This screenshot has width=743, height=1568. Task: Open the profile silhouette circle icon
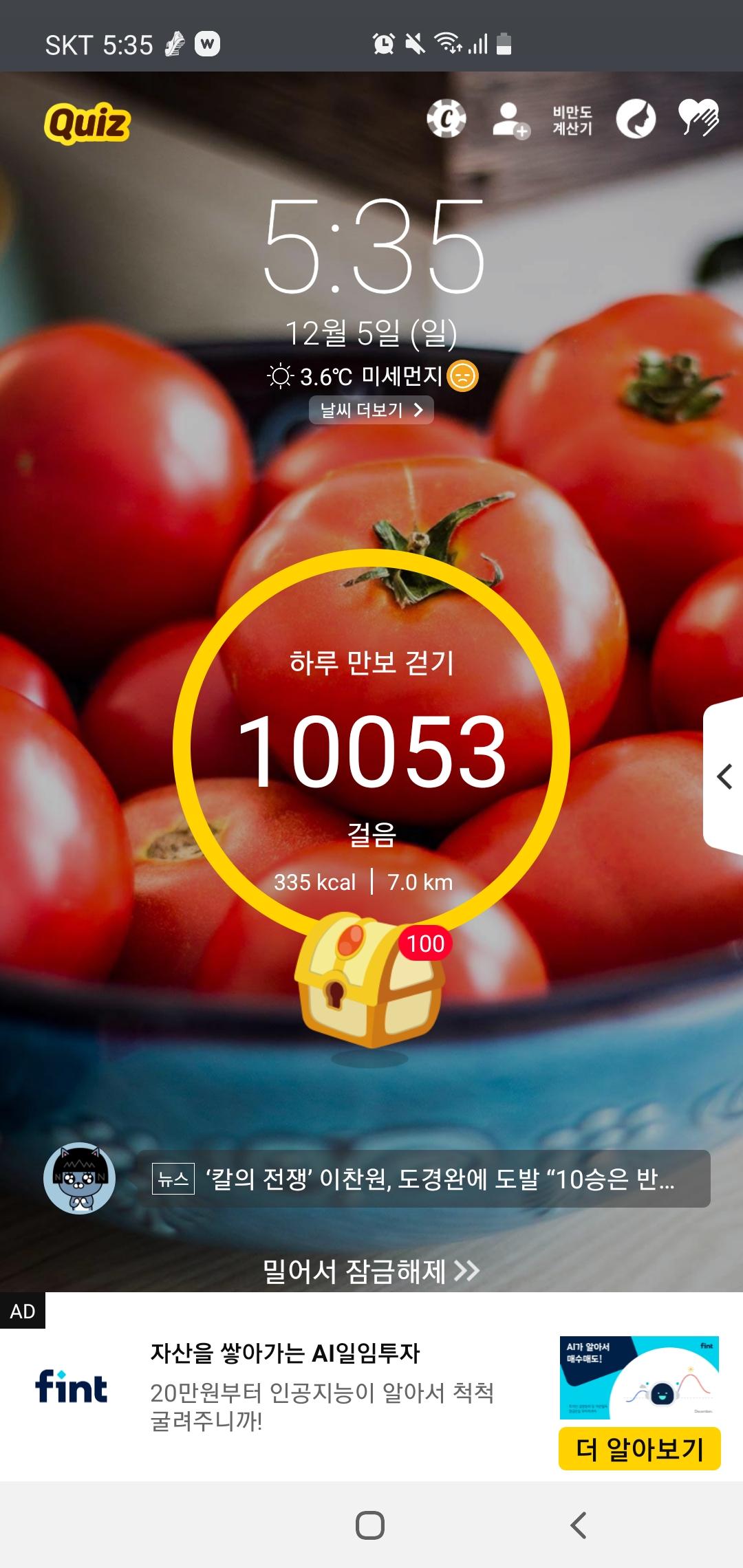click(x=636, y=119)
